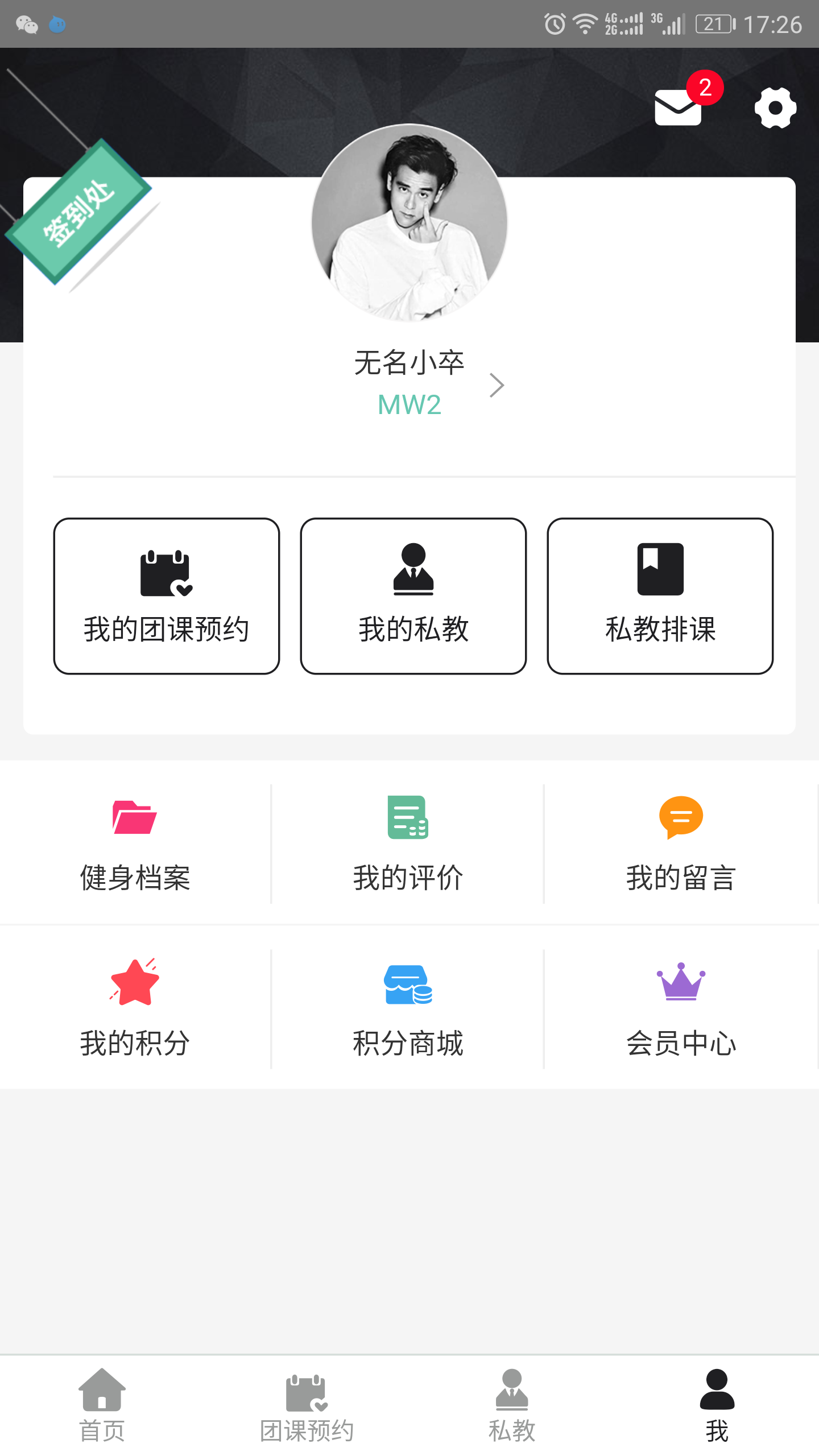
Task: Open 我的团课预约
Action: point(167,595)
